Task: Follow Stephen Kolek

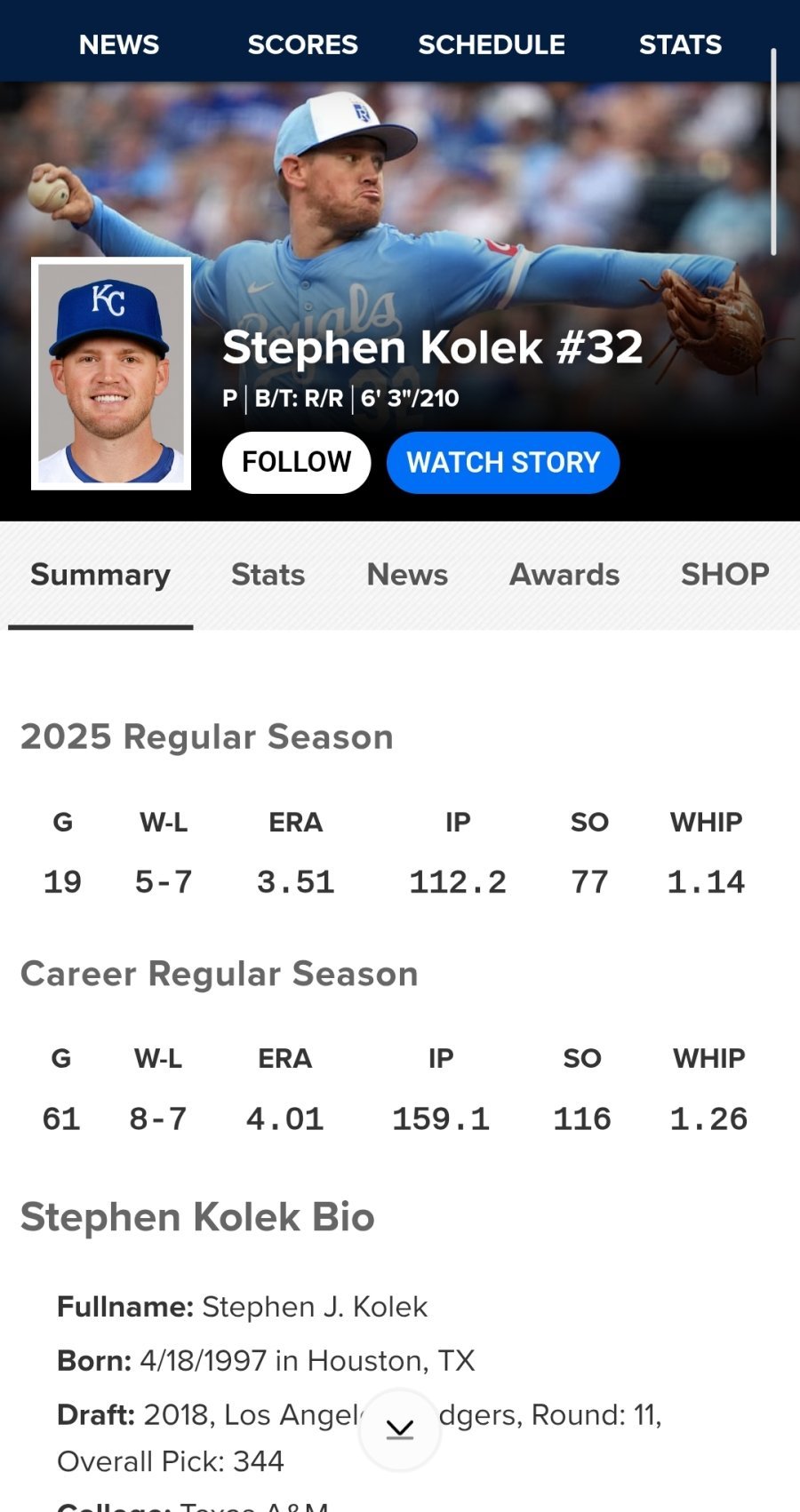Action: coord(296,462)
